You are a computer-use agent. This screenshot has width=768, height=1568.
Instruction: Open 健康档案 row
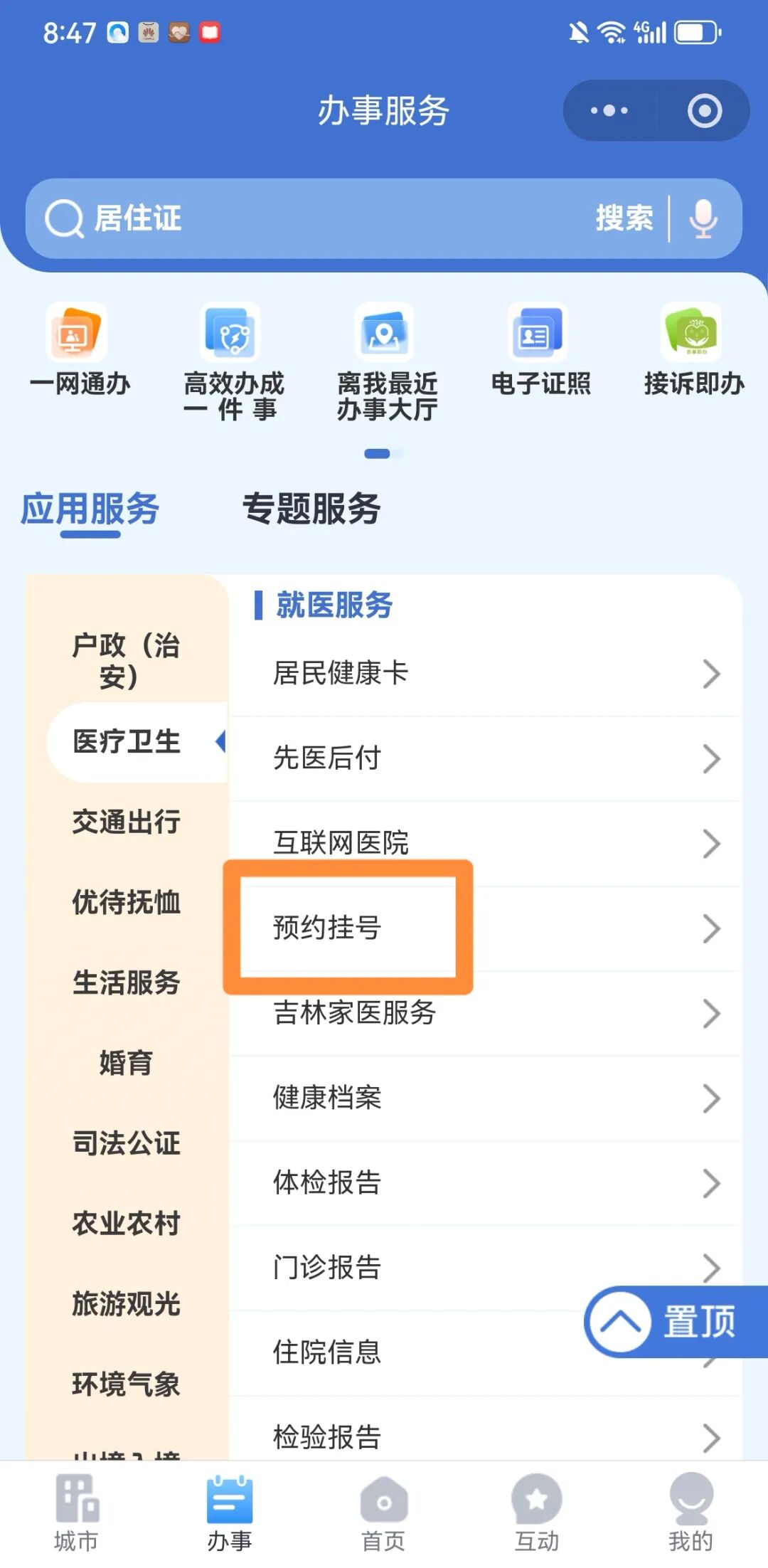484,1098
